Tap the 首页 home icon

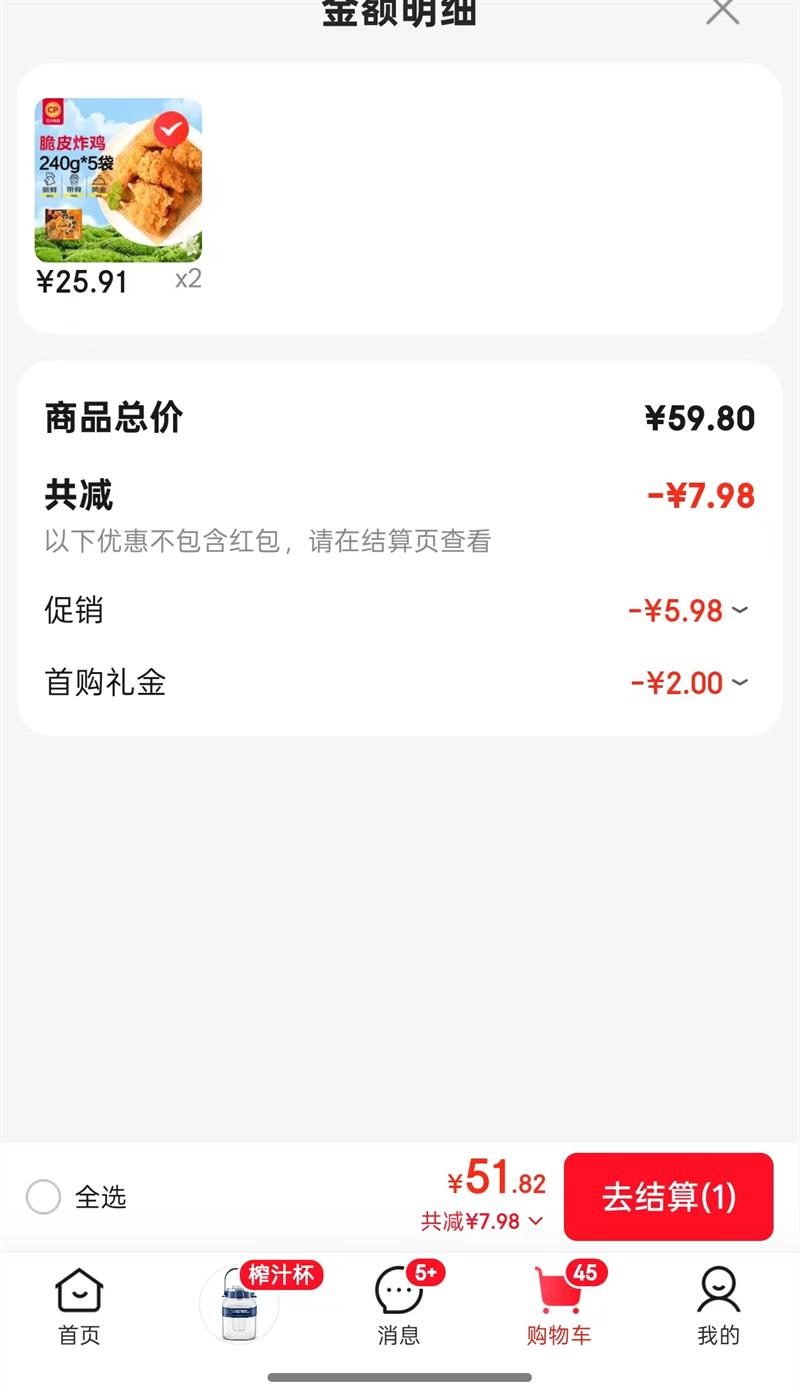[79, 1295]
